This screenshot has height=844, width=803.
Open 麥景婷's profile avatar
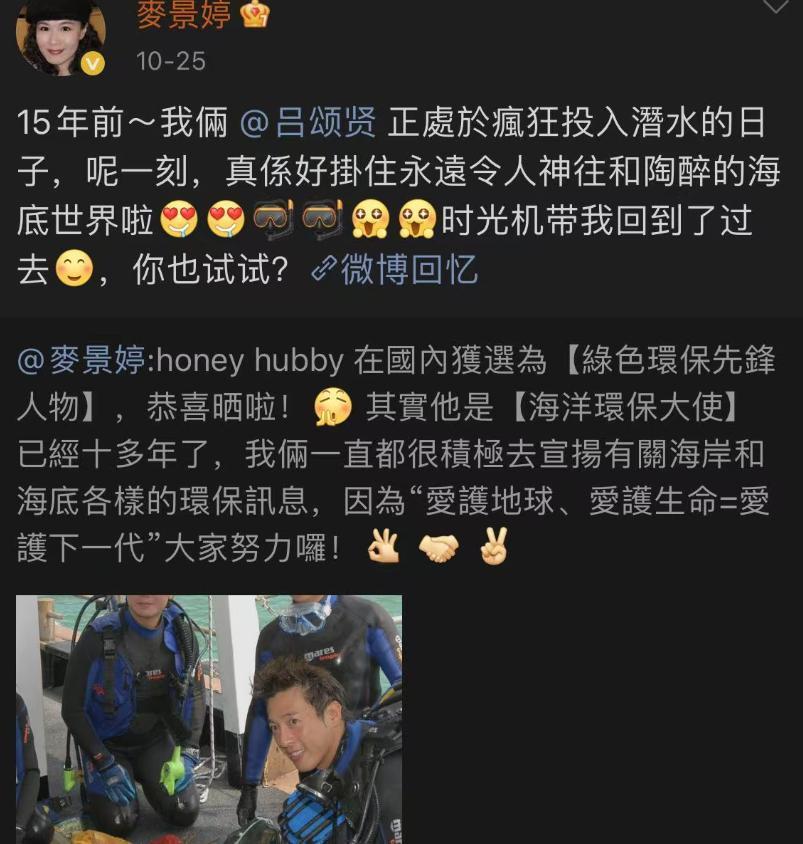tap(60, 37)
